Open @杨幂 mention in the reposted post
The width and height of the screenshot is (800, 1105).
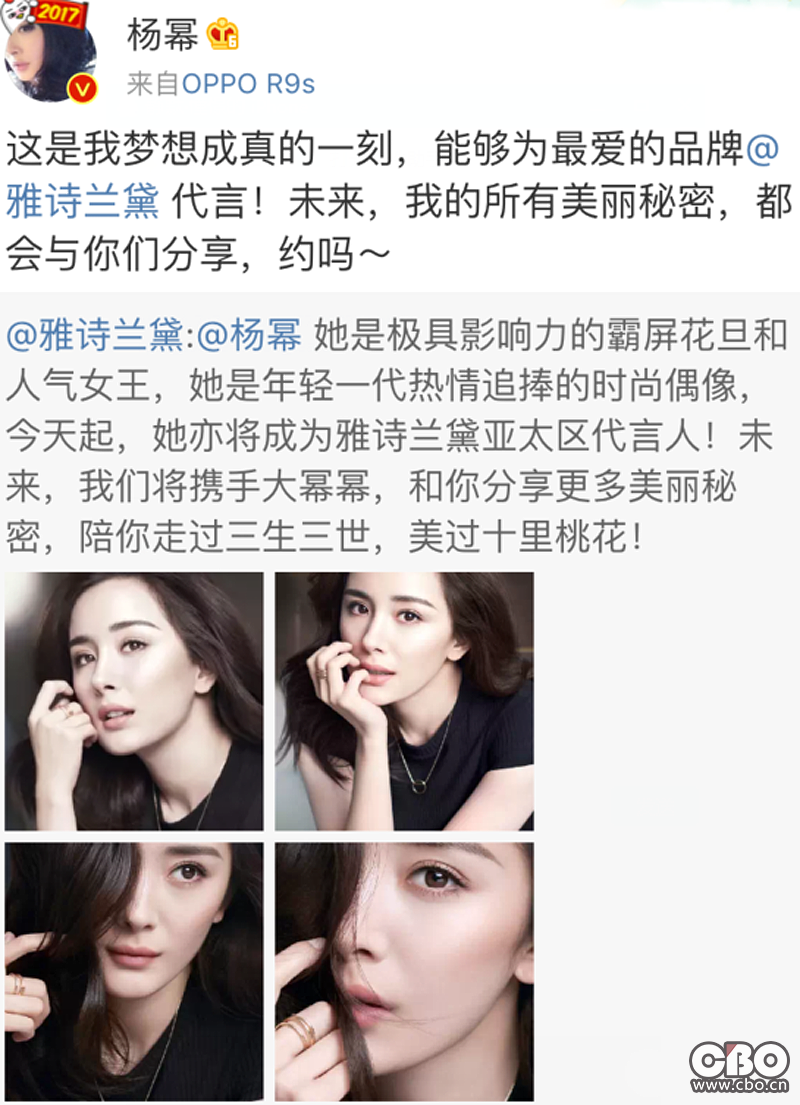click(x=250, y=335)
